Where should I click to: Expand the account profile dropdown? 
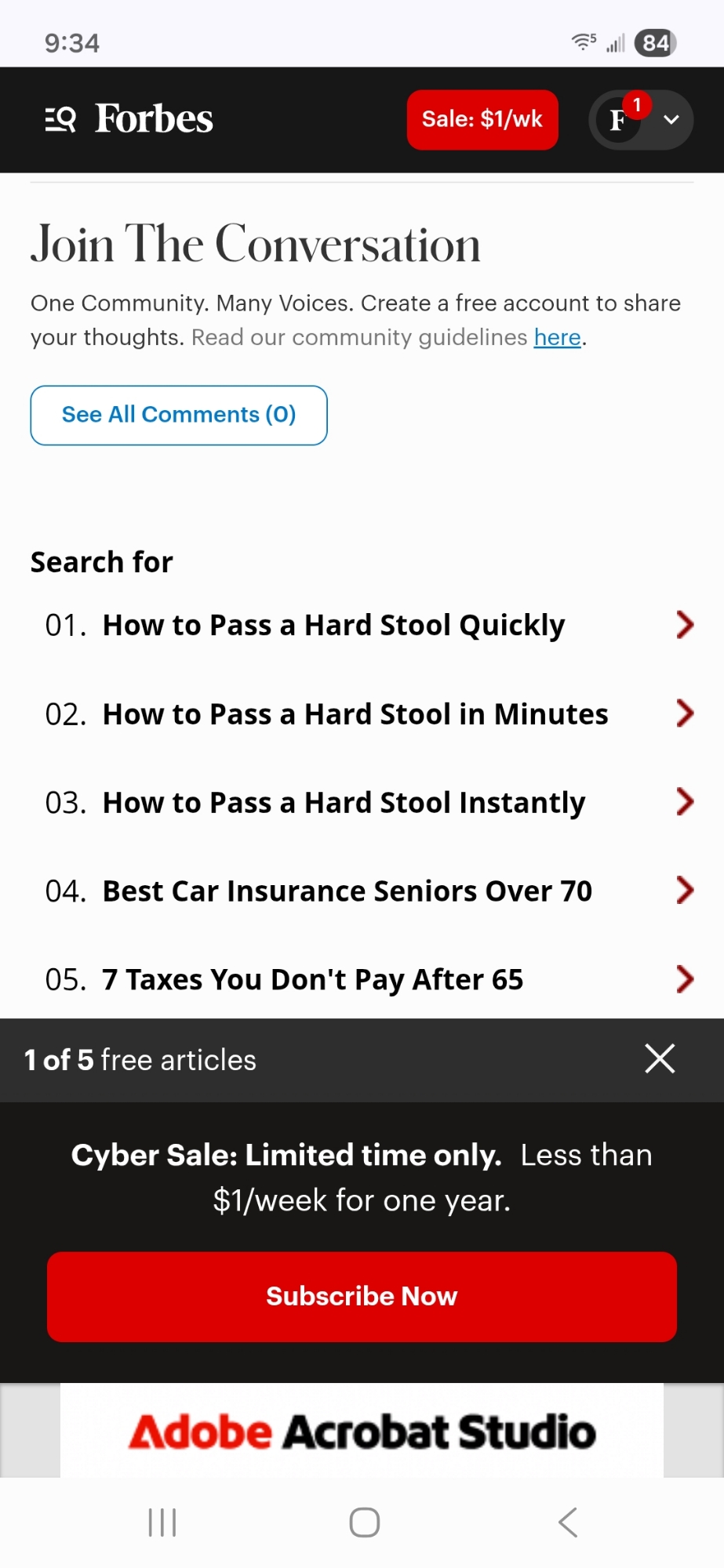coord(671,120)
